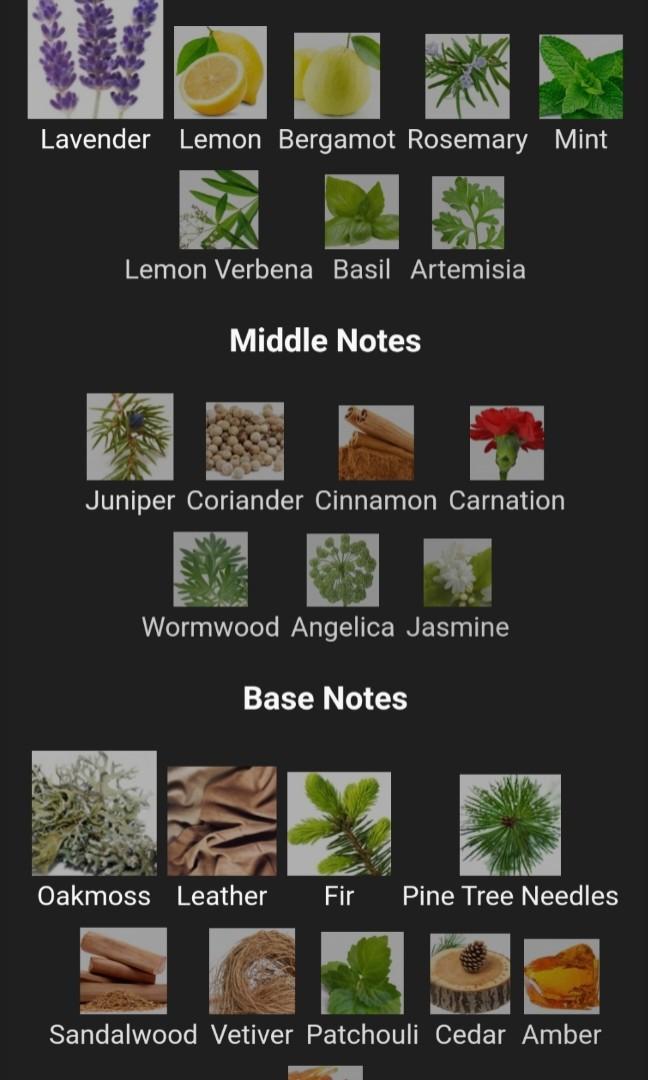View the Sandalwood note
Image resolution: width=648 pixels, height=1080 pixels.
click(123, 971)
